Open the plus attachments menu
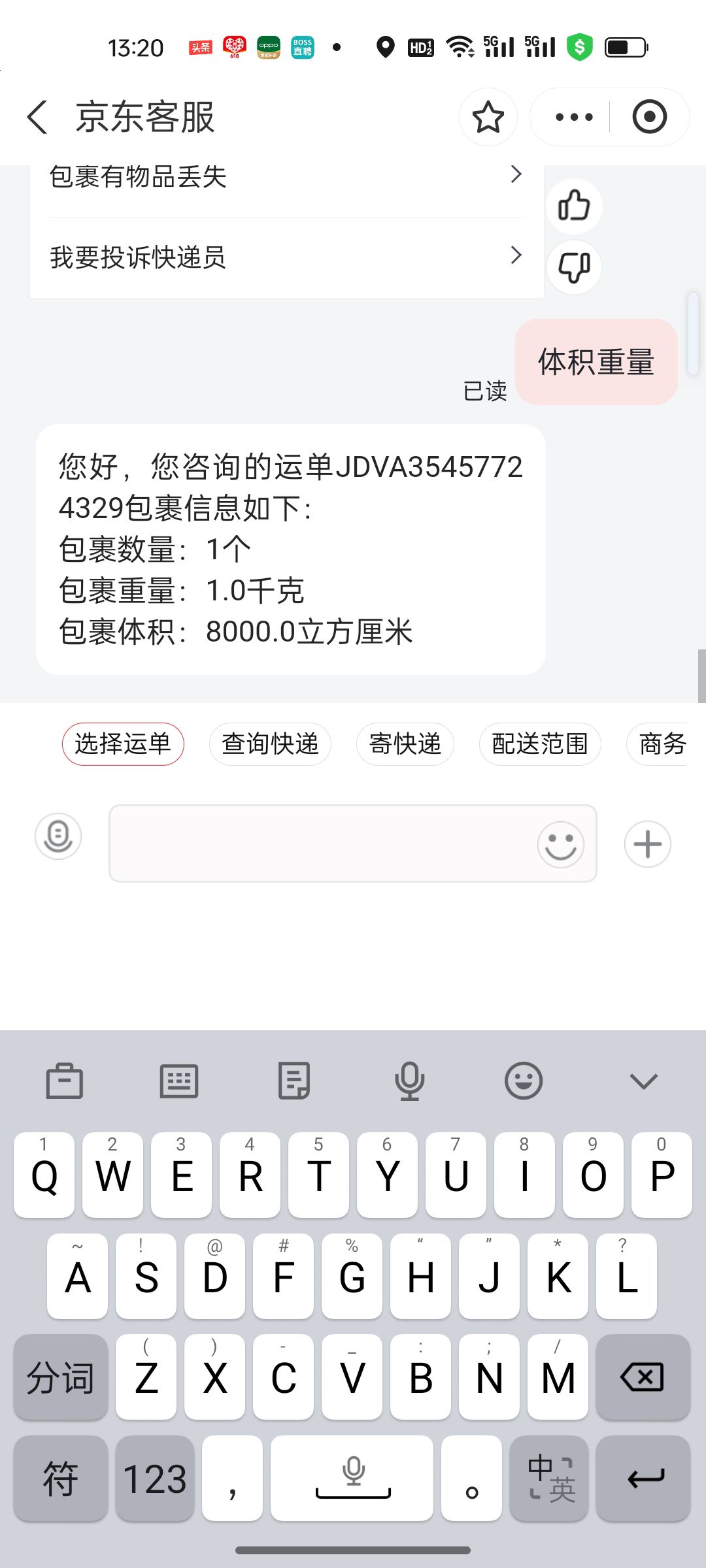The width and height of the screenshot is (706, 1568). [648, 844]
